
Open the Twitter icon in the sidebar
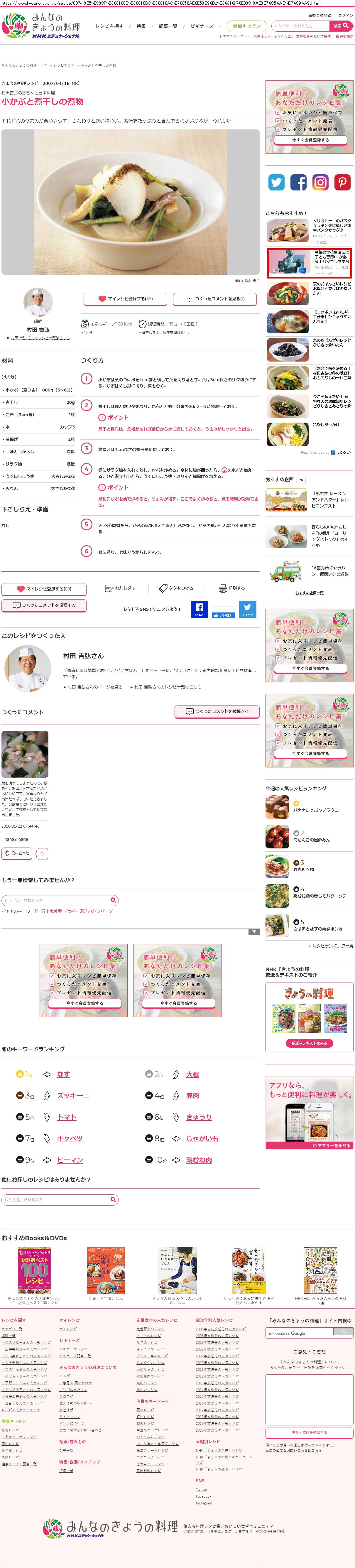(x=276, y=182)
